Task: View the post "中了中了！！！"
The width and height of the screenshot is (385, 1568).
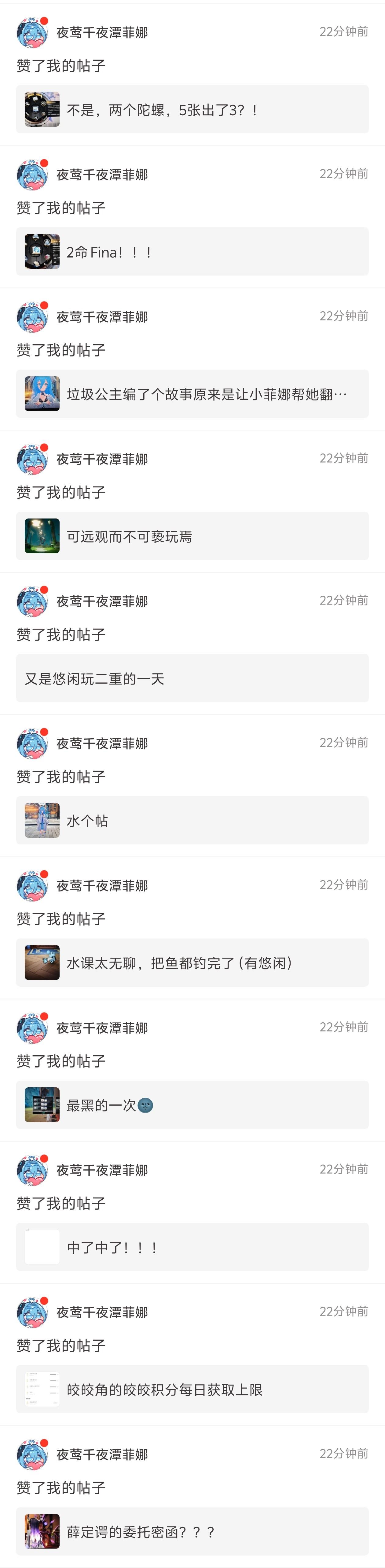Action: 193,1247
